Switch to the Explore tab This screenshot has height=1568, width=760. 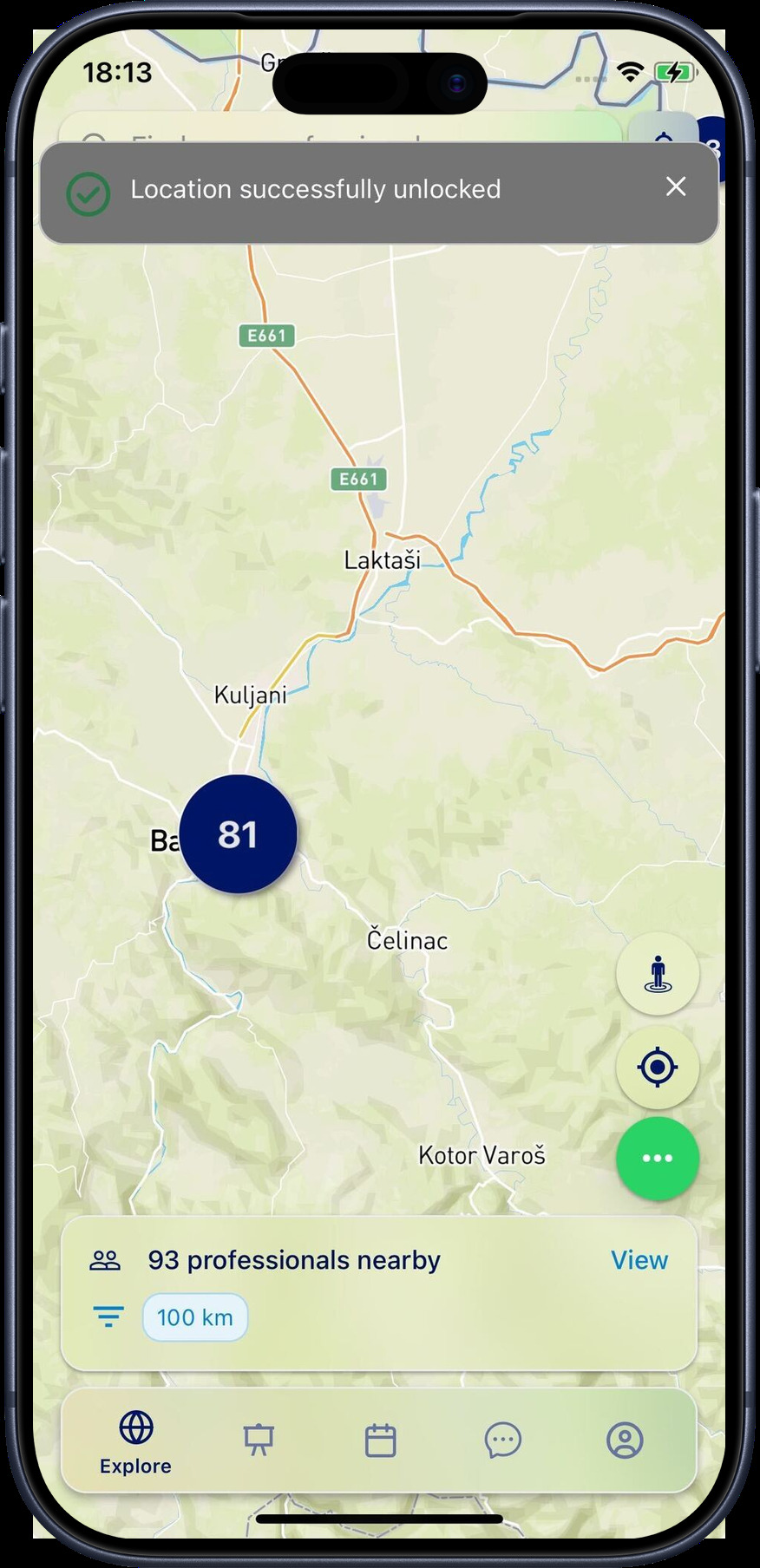click(136, 1443)
